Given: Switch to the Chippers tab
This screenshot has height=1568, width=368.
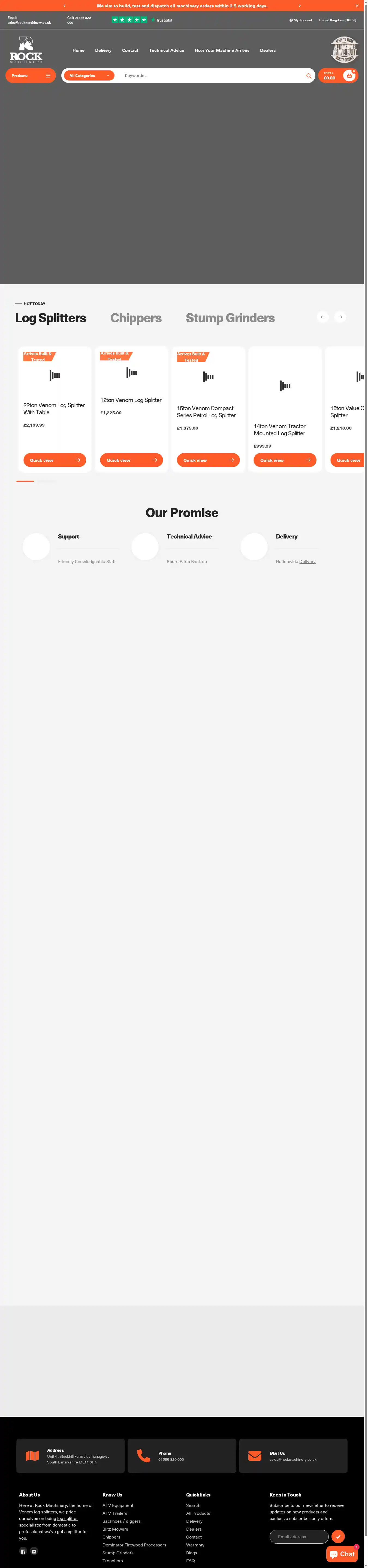Looking at the screenshot, I should pos(136,318).
